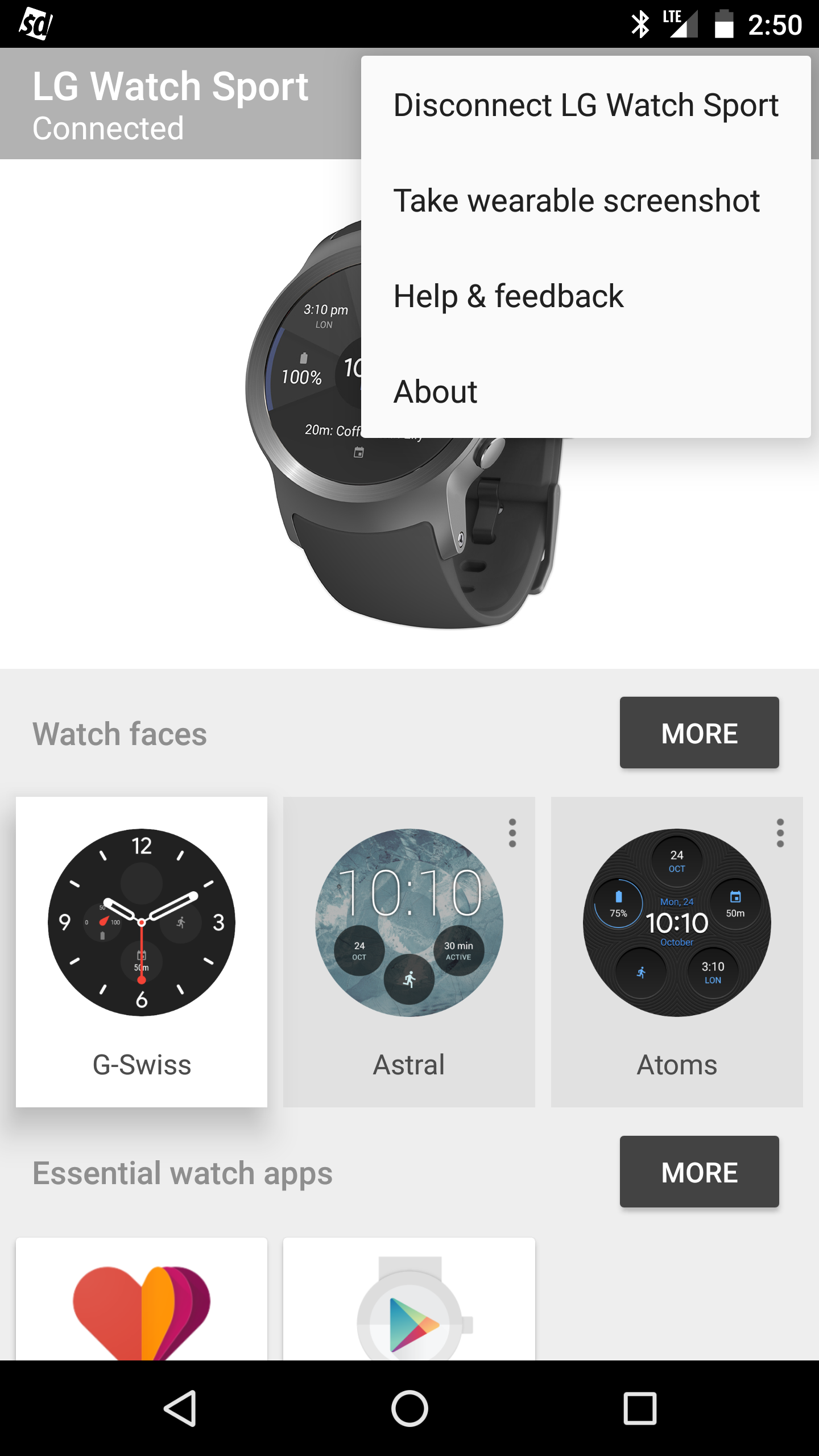Open the Astral card's three-dot options
This screenshot has height=1456, width=819.
[512, 833]
